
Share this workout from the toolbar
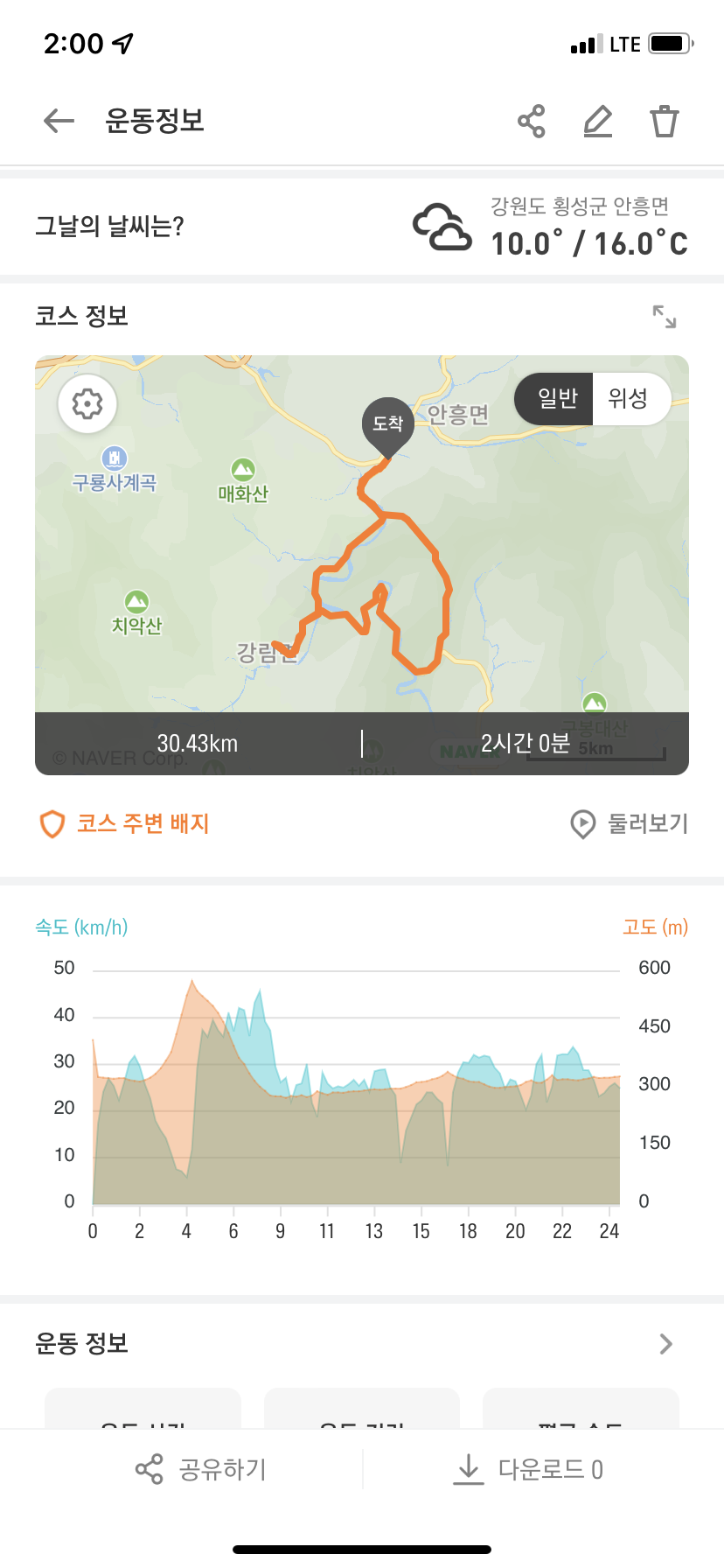pyautogui.click(x=531, y=122)
